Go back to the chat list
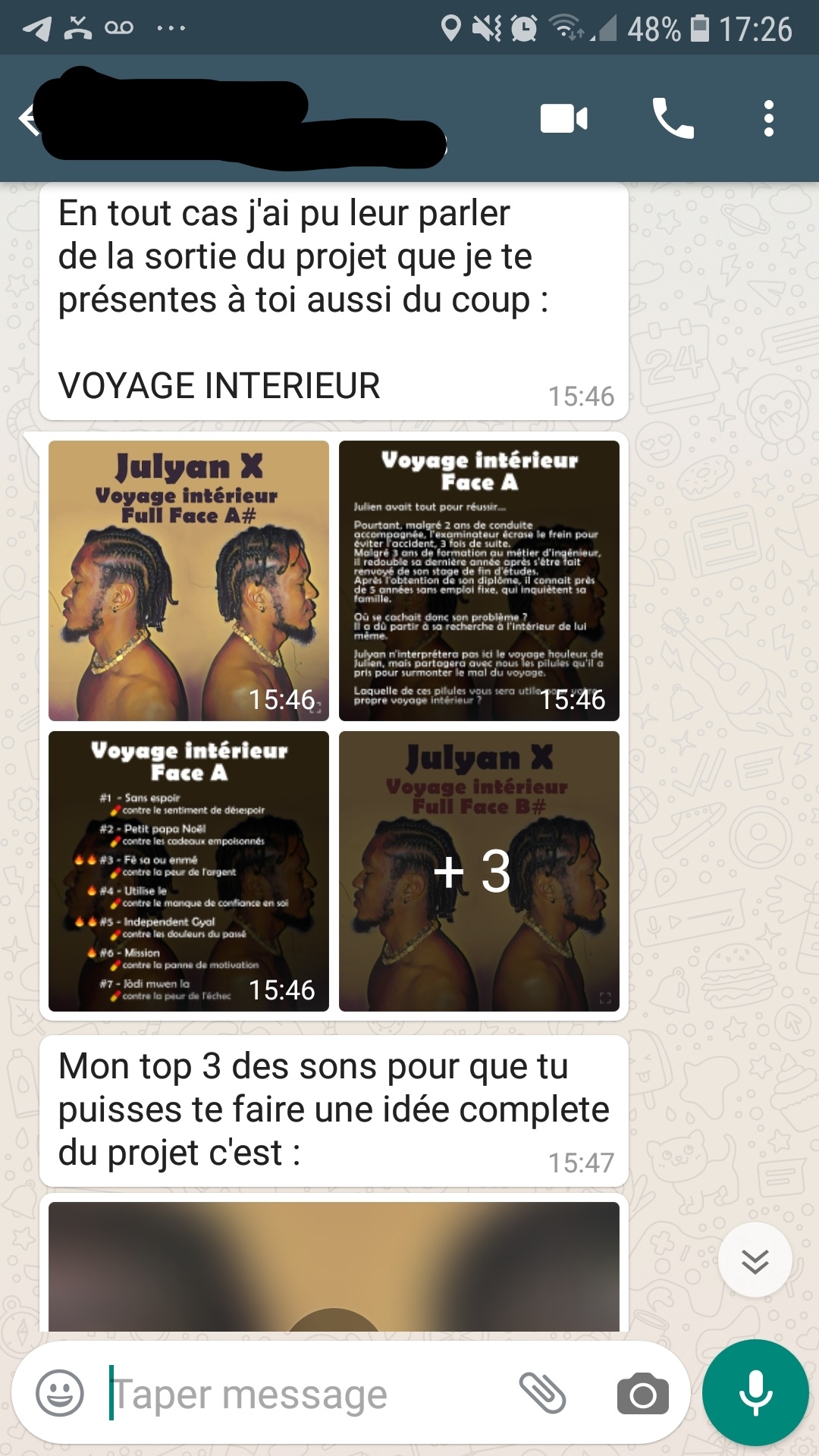 click(x=27, y=119)
